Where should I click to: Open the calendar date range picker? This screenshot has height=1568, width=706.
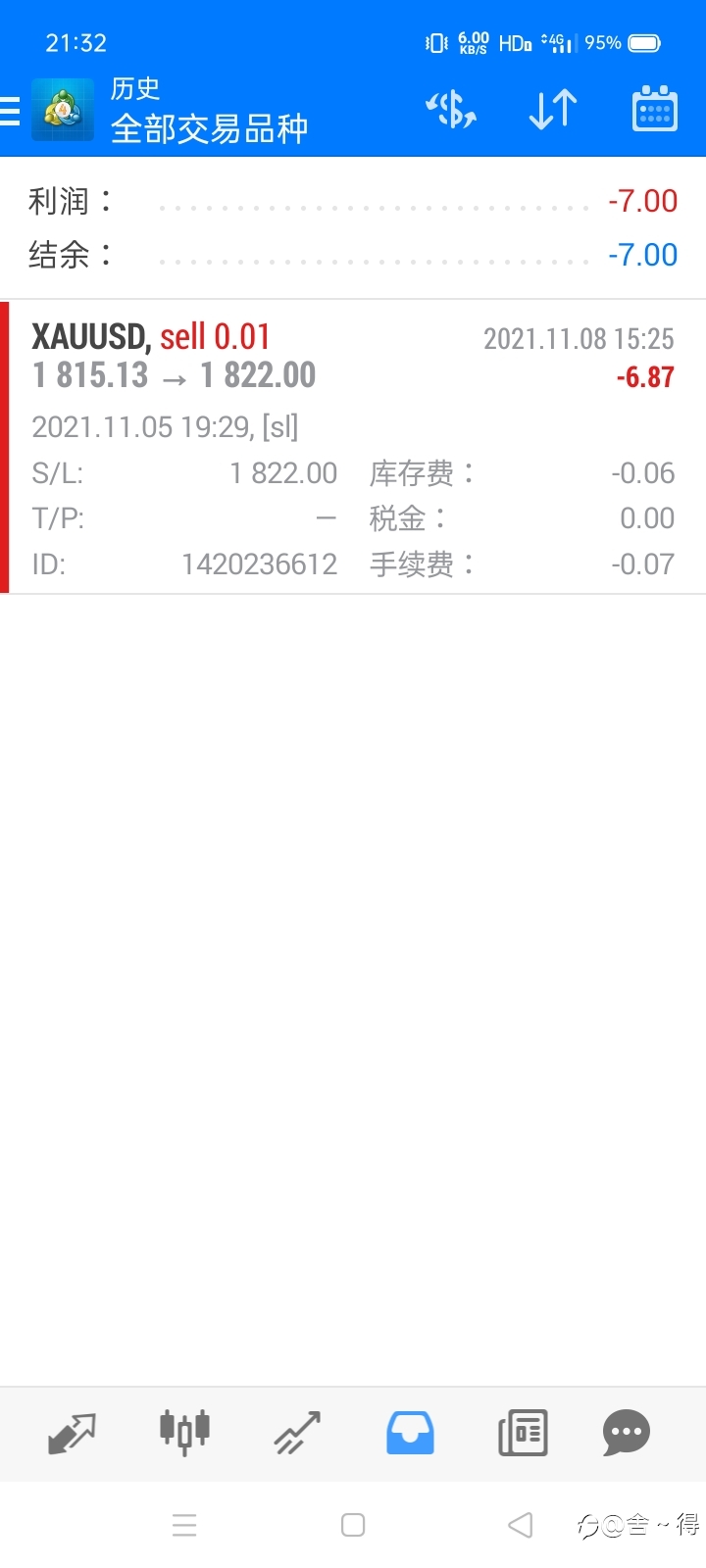pos(654,109)
